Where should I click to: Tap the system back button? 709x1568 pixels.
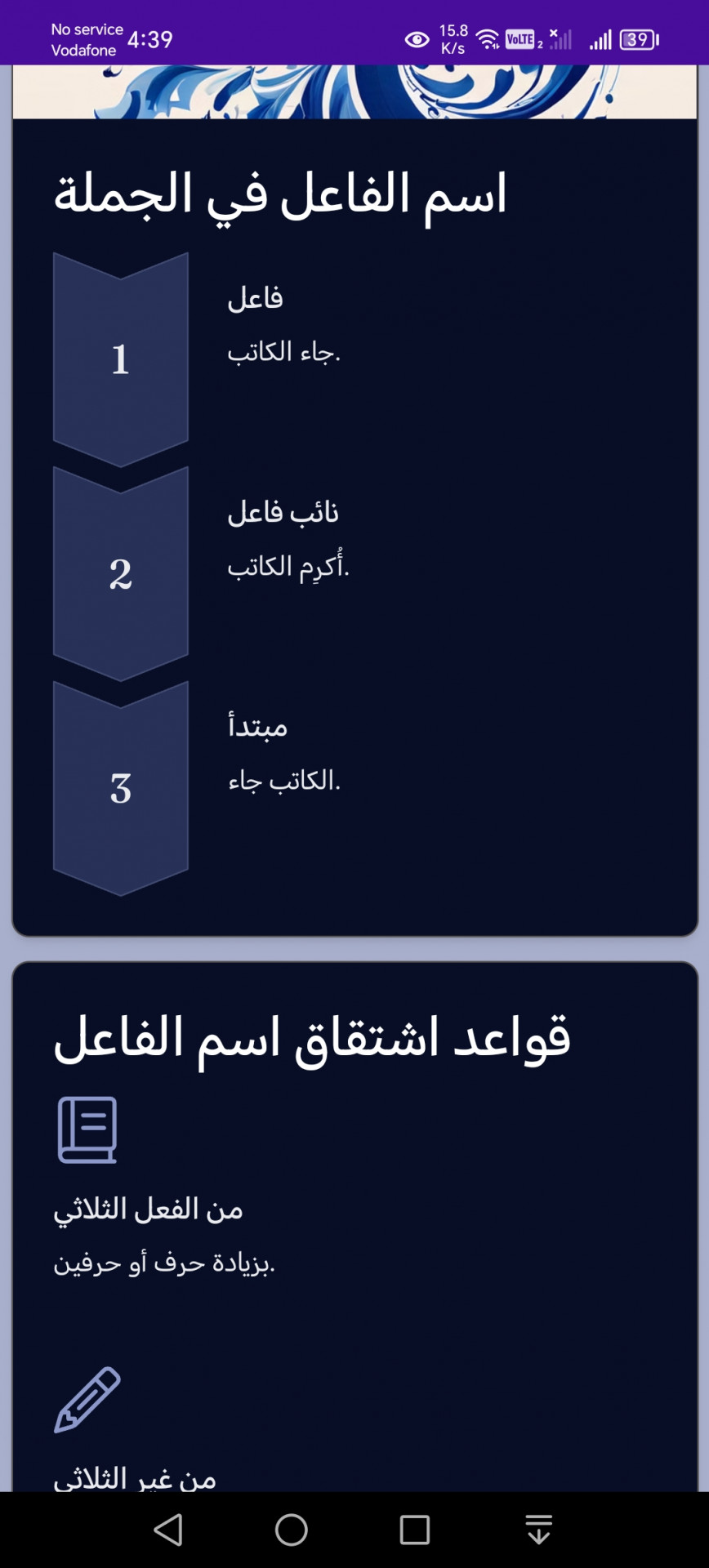(168, 1530)
